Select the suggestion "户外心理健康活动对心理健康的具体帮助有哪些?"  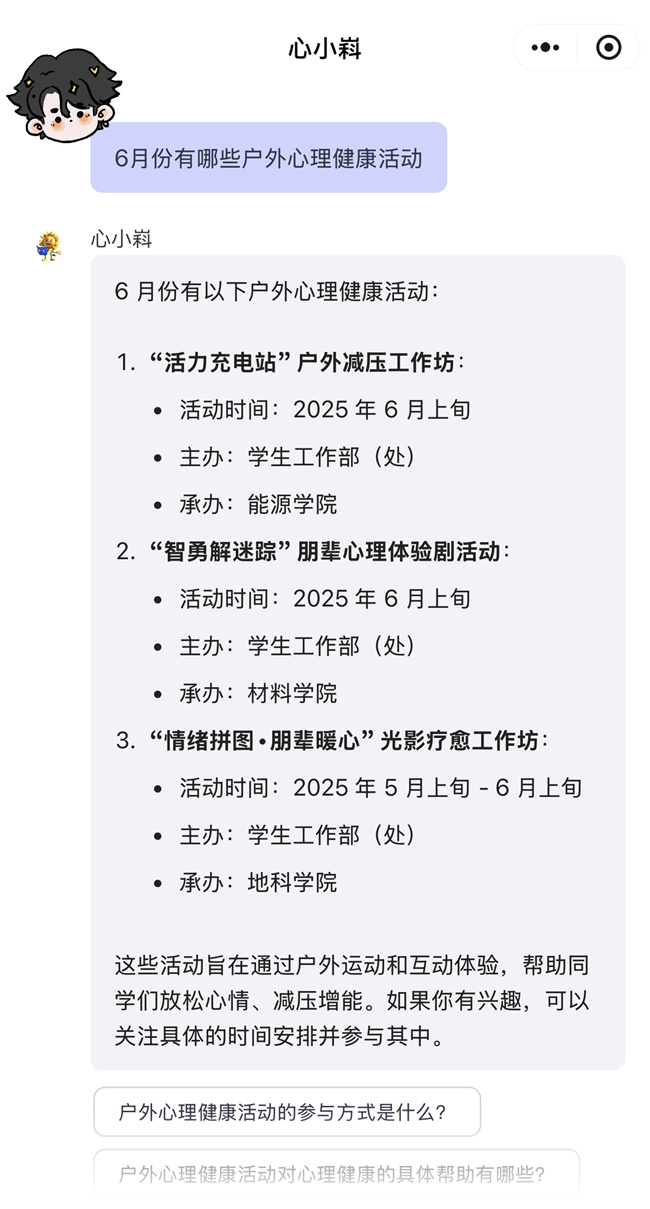(337, 1173)
